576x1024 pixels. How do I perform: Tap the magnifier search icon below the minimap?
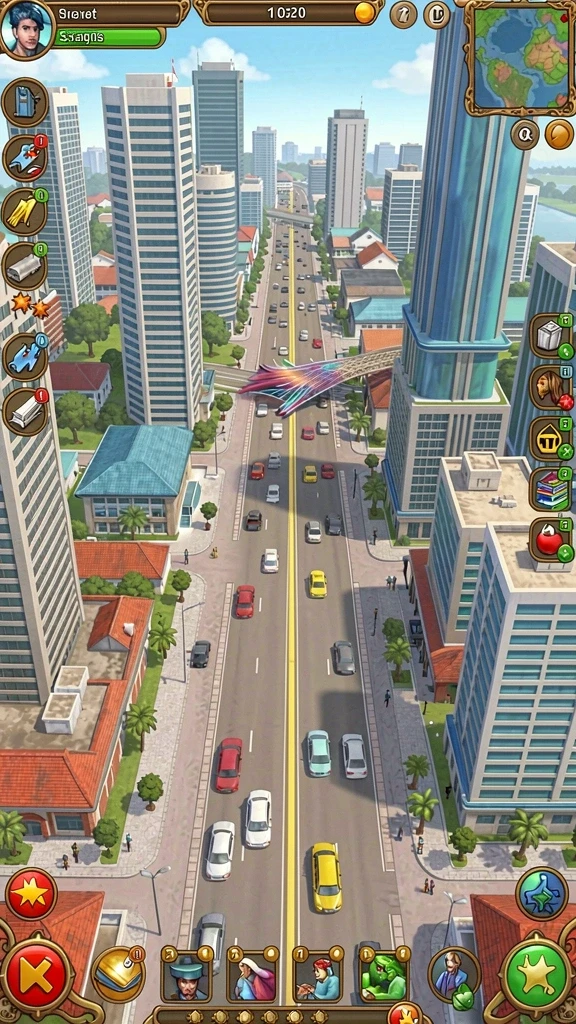coord(524,135)
